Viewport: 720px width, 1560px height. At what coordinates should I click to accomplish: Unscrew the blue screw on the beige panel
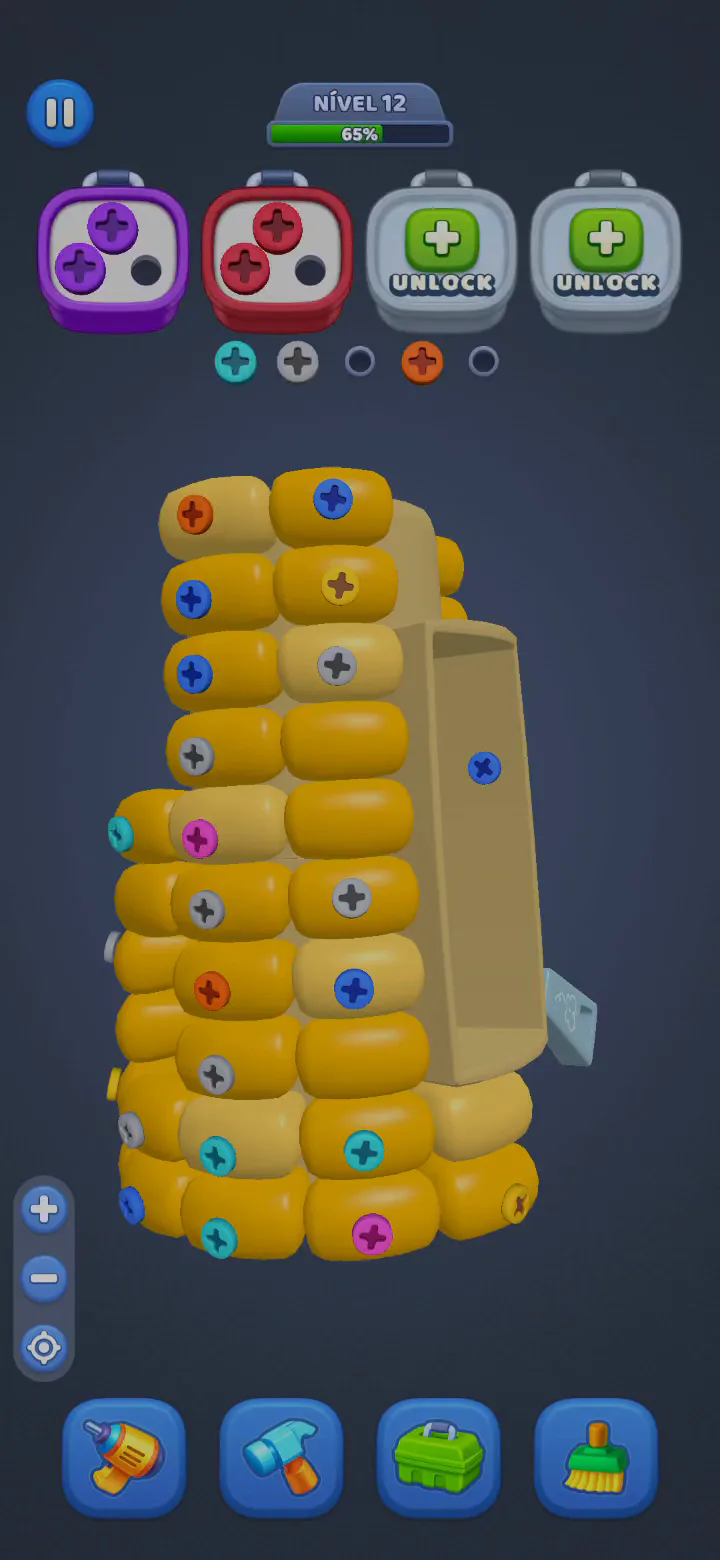tap(484, 768)
